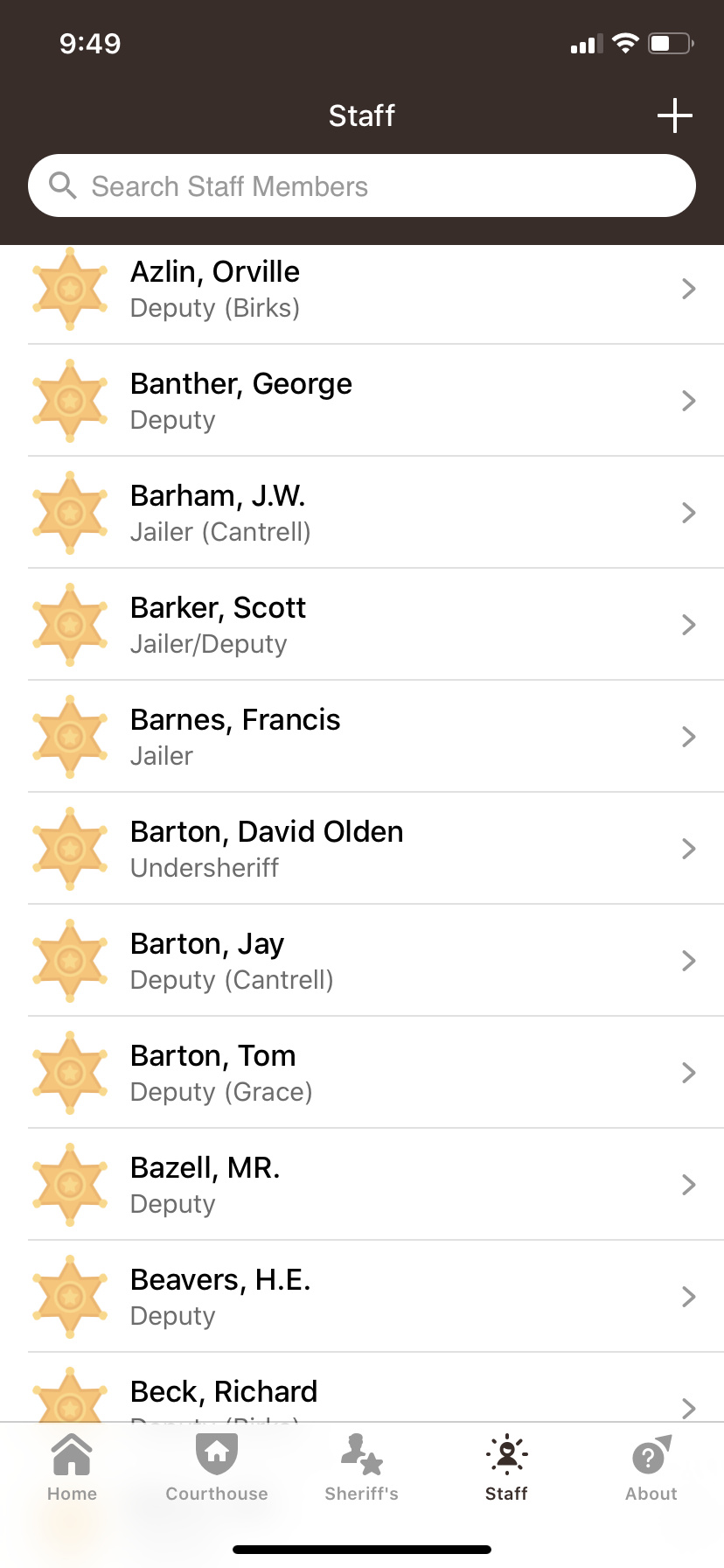The height and width of the screenshot is (1568, 724).
Task: Open Bazell, MR. details
Action: coord(362,1185)
